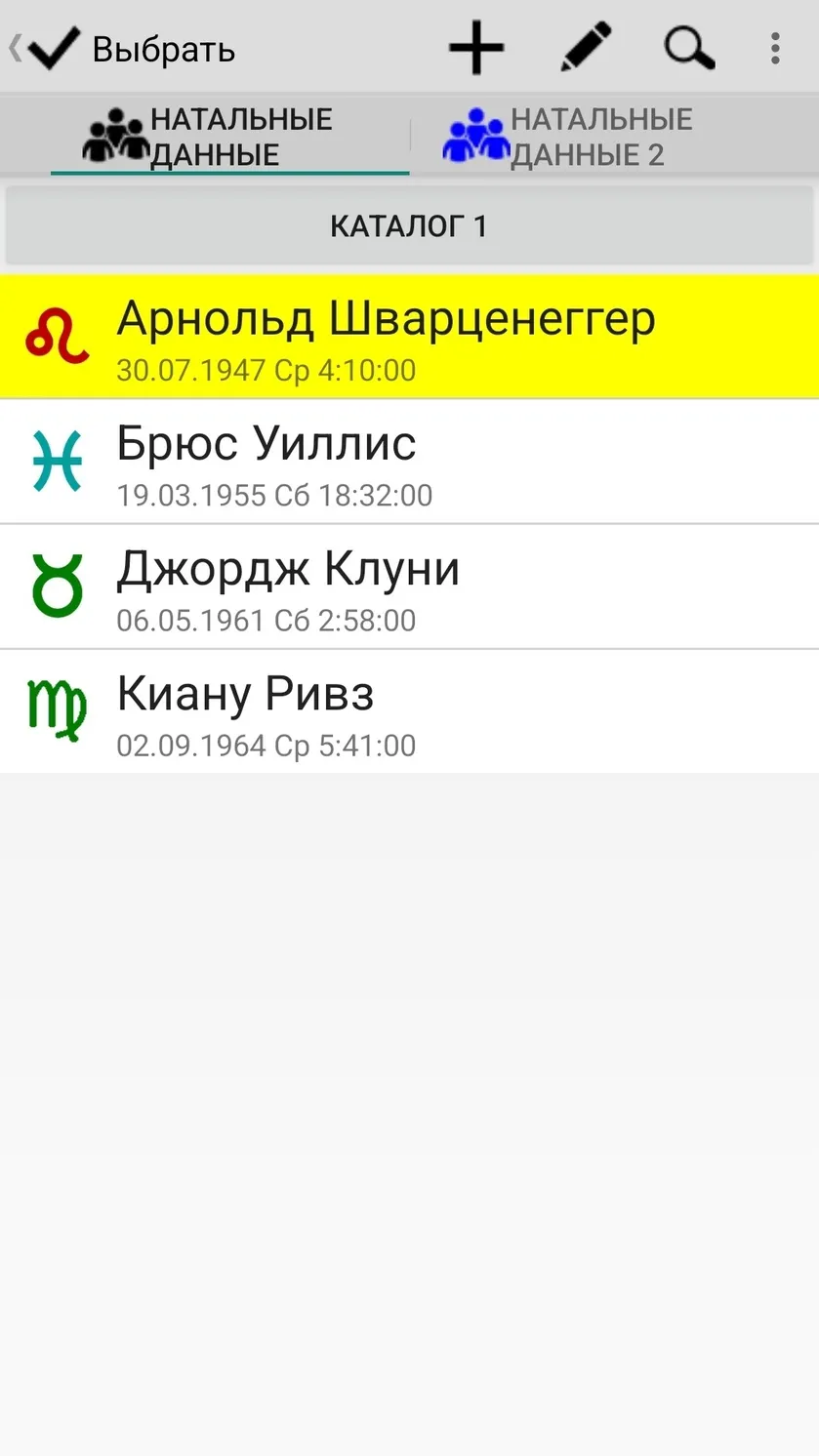Add a new natal record with plus icon
The image size is (819, 1456).
click(x=476, y=48)
